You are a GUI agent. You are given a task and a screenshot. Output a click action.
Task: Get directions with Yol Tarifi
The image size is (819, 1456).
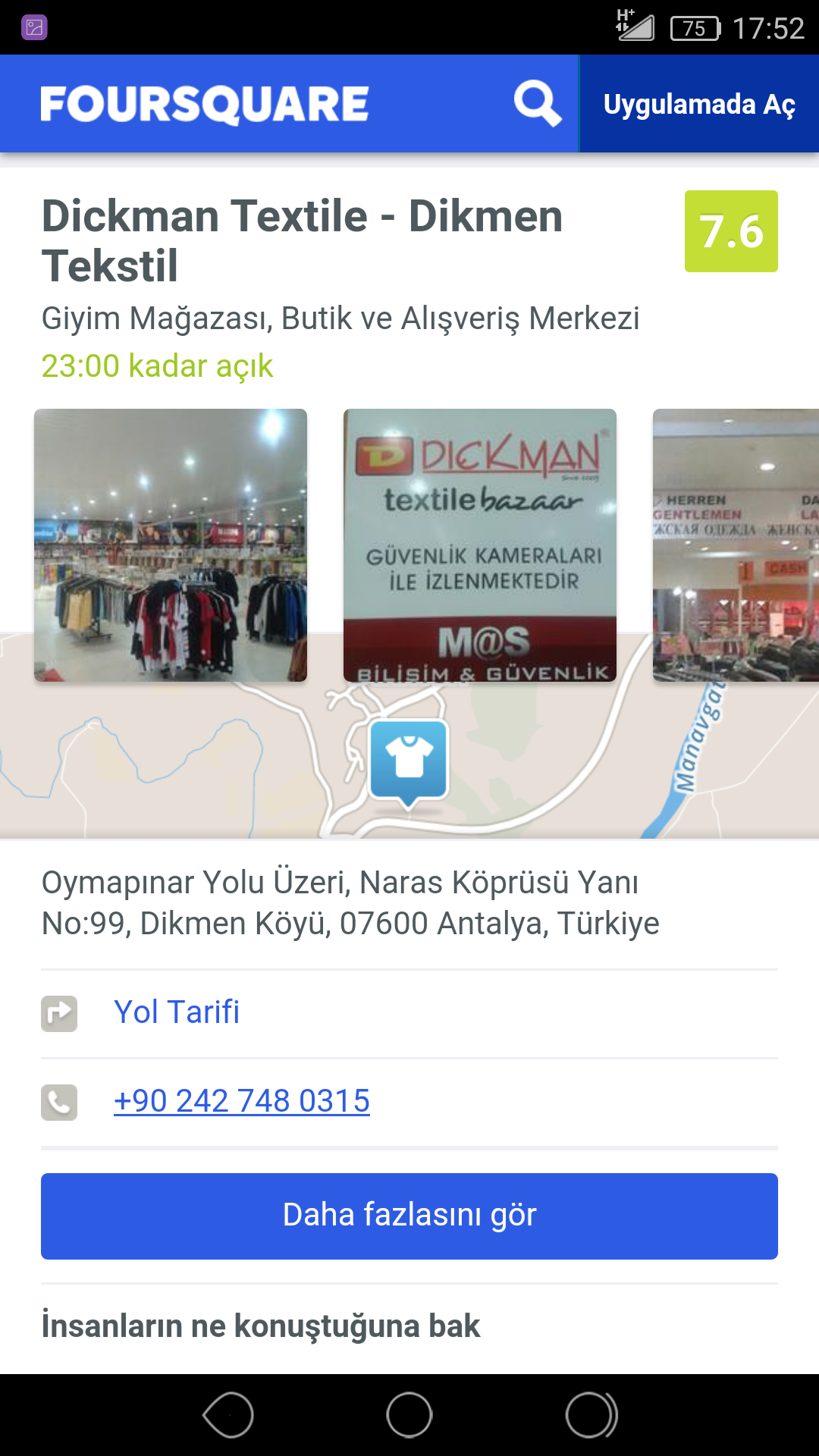[x=177, y=1012]
